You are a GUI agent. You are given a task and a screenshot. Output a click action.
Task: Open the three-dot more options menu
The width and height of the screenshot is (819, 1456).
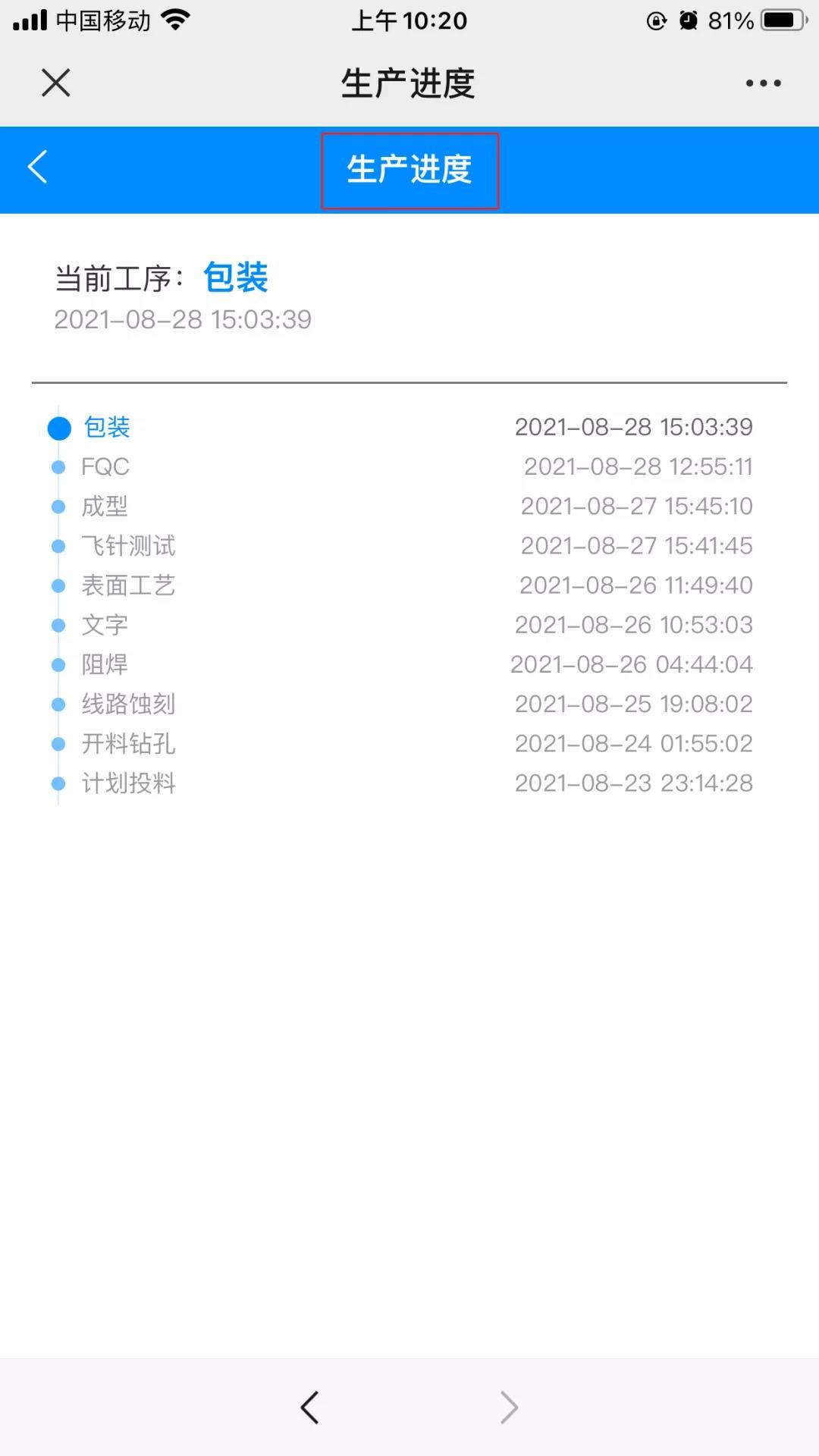[x=763, y=83]
